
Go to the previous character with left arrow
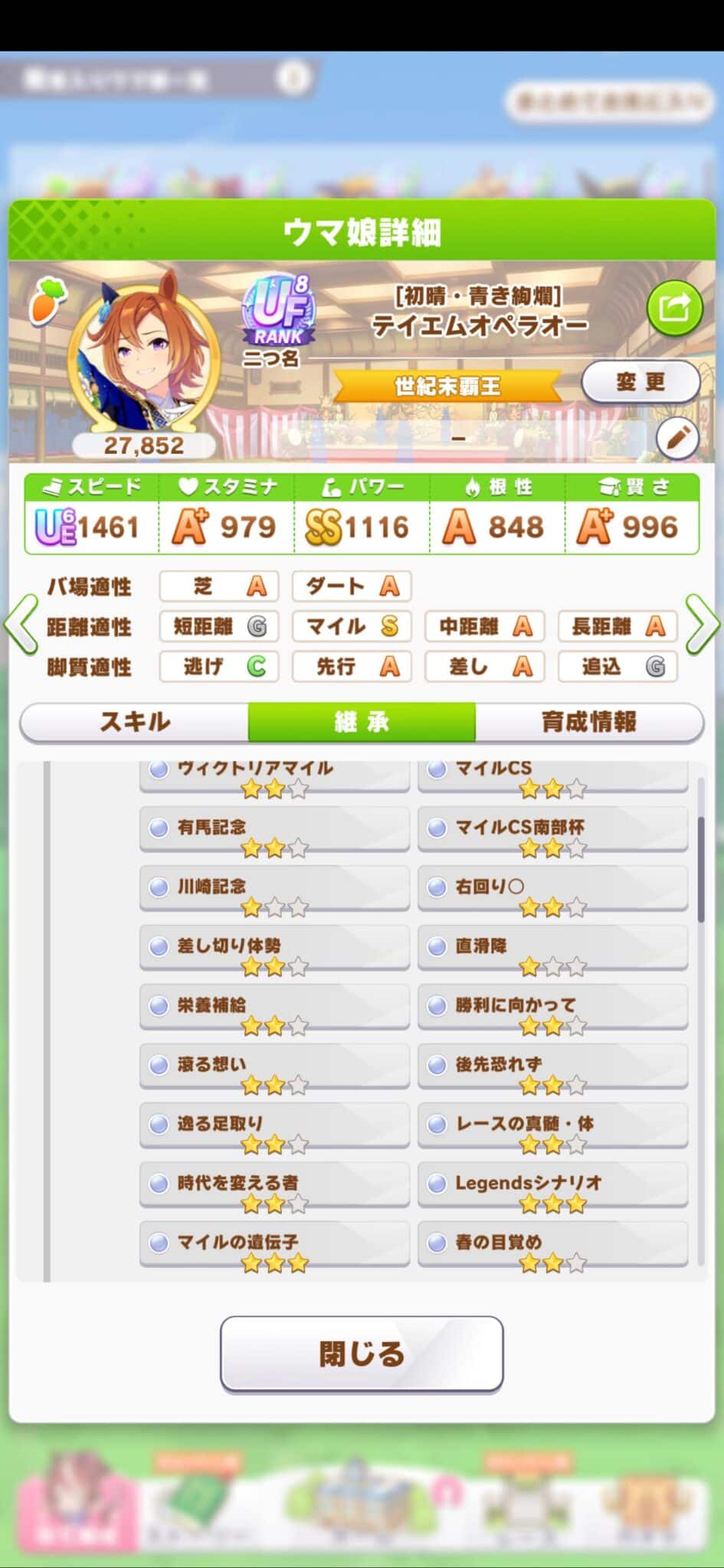[x=21, y=625]
